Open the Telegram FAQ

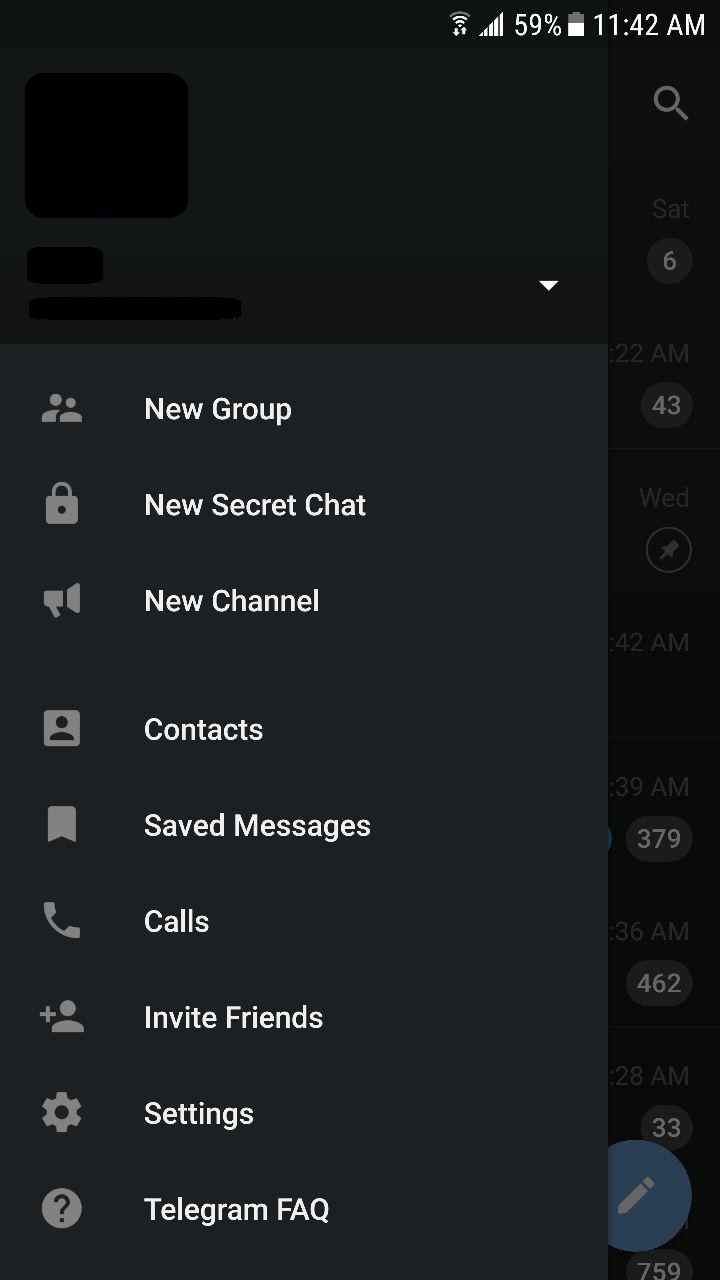(236, 1209)
